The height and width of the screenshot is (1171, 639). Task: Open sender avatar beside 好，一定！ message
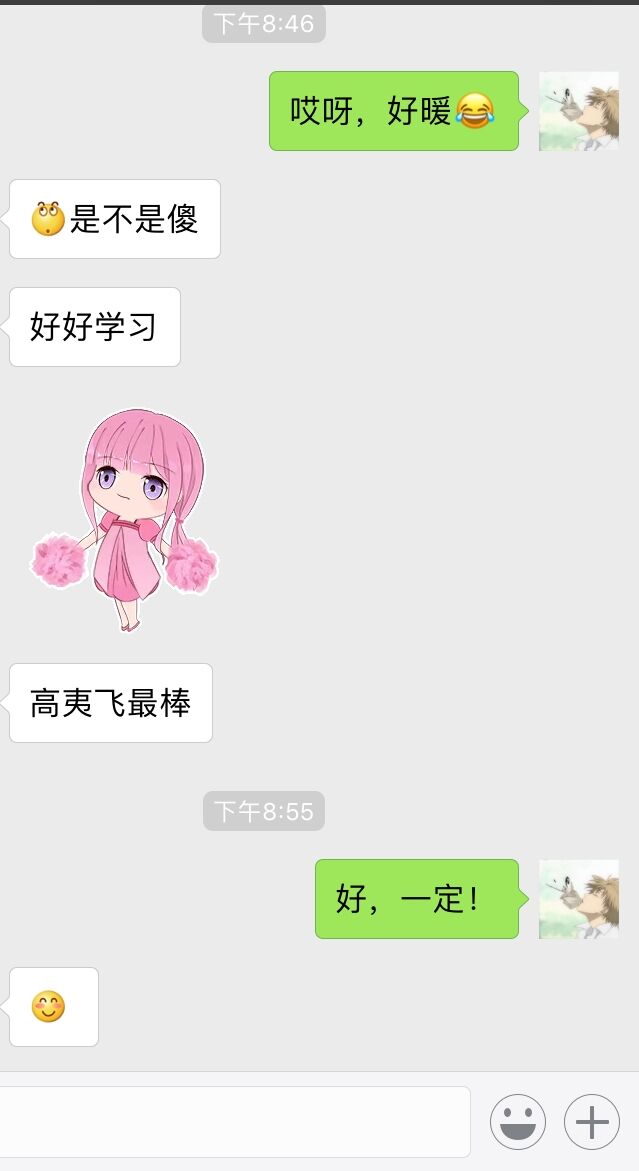tap(578, 899)
